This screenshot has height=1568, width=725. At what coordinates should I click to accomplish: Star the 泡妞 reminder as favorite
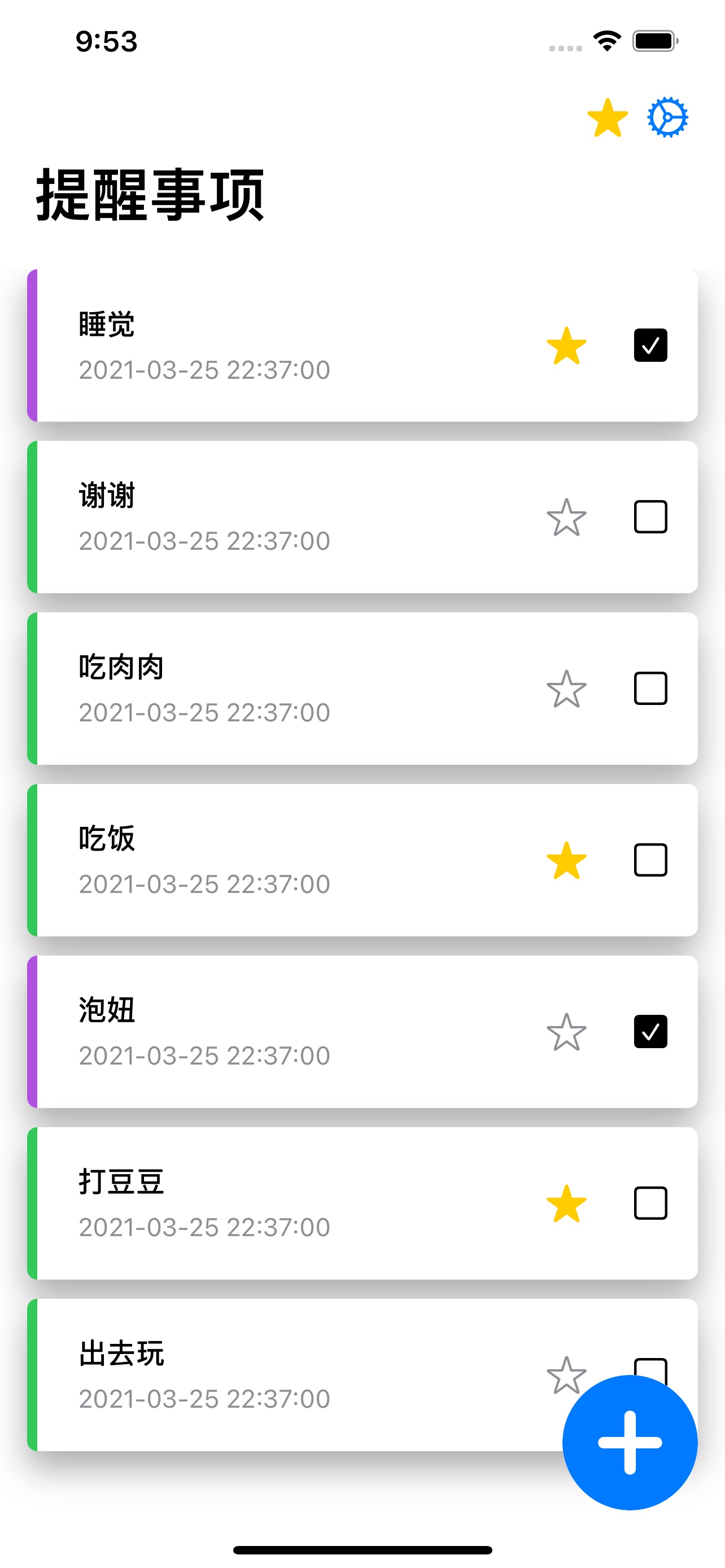point(566,1031)
